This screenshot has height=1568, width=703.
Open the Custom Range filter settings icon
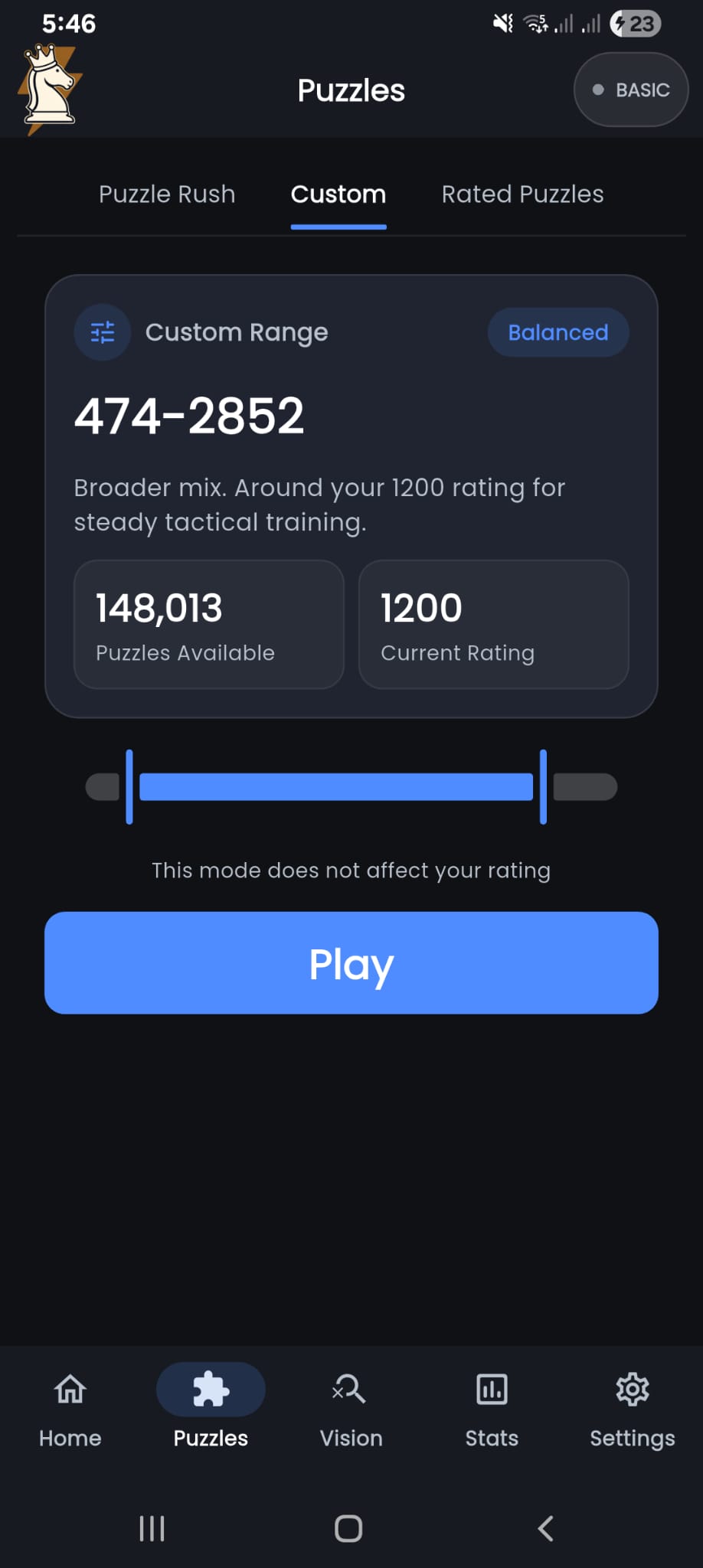click(x=102, y=332)
